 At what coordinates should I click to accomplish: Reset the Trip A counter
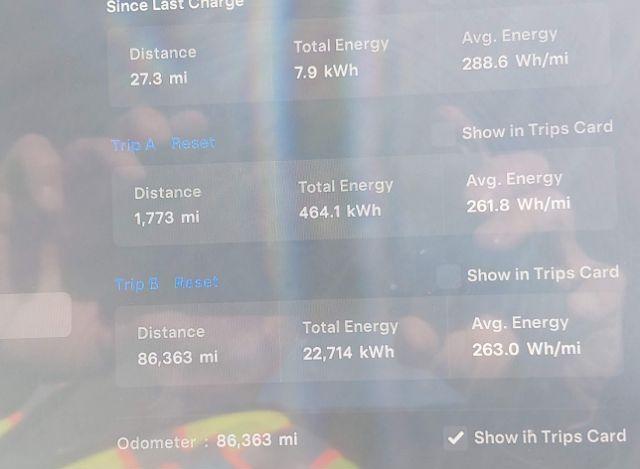[x=193, y=143]
